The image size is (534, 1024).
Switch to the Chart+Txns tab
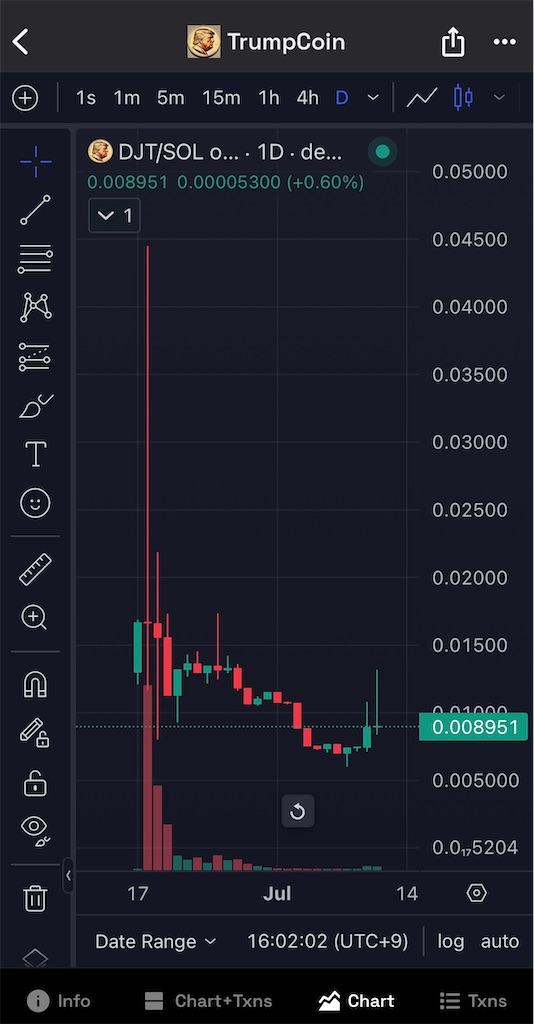click(208, 1000)
